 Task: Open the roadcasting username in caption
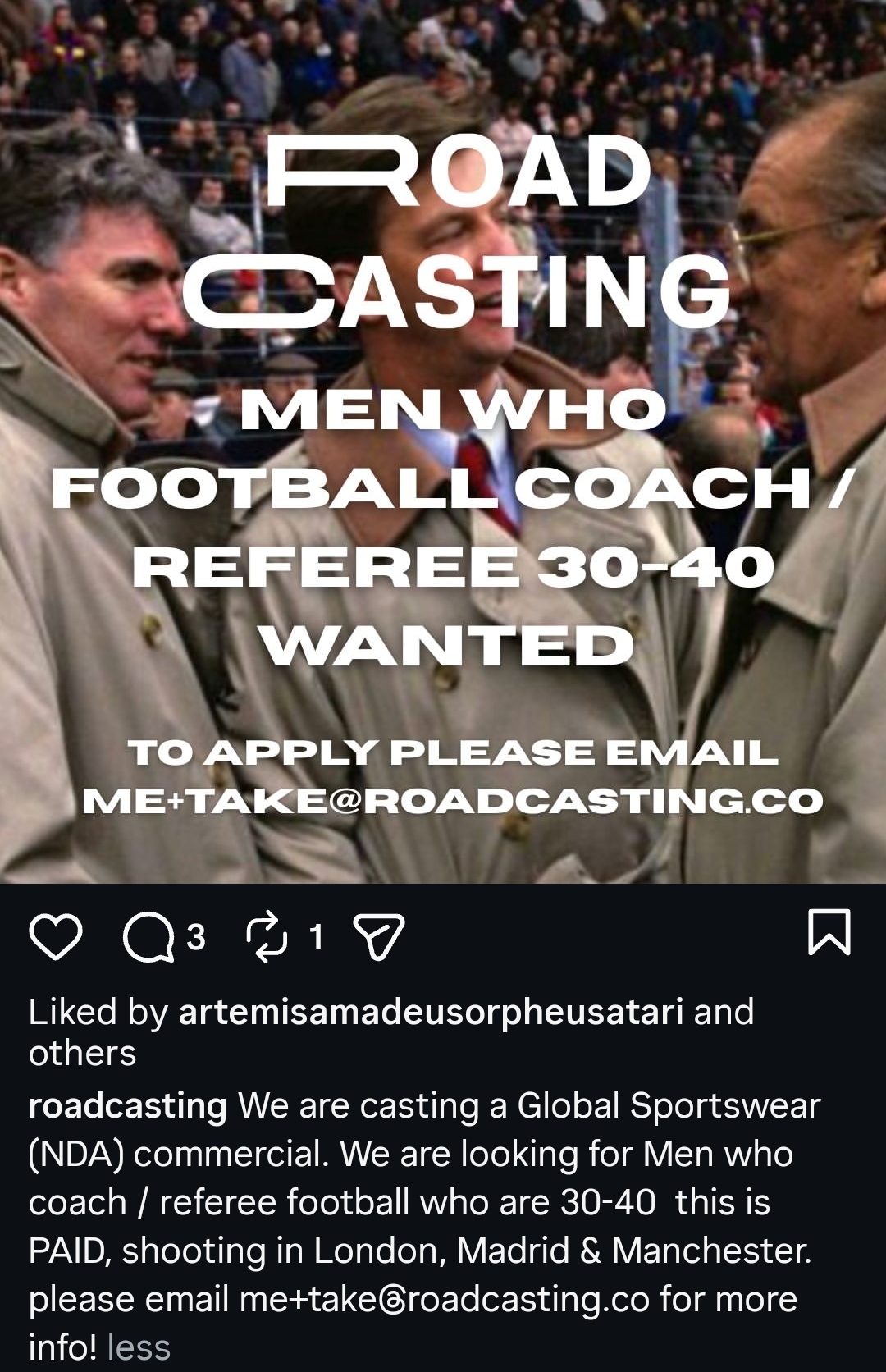point(128,1106)
